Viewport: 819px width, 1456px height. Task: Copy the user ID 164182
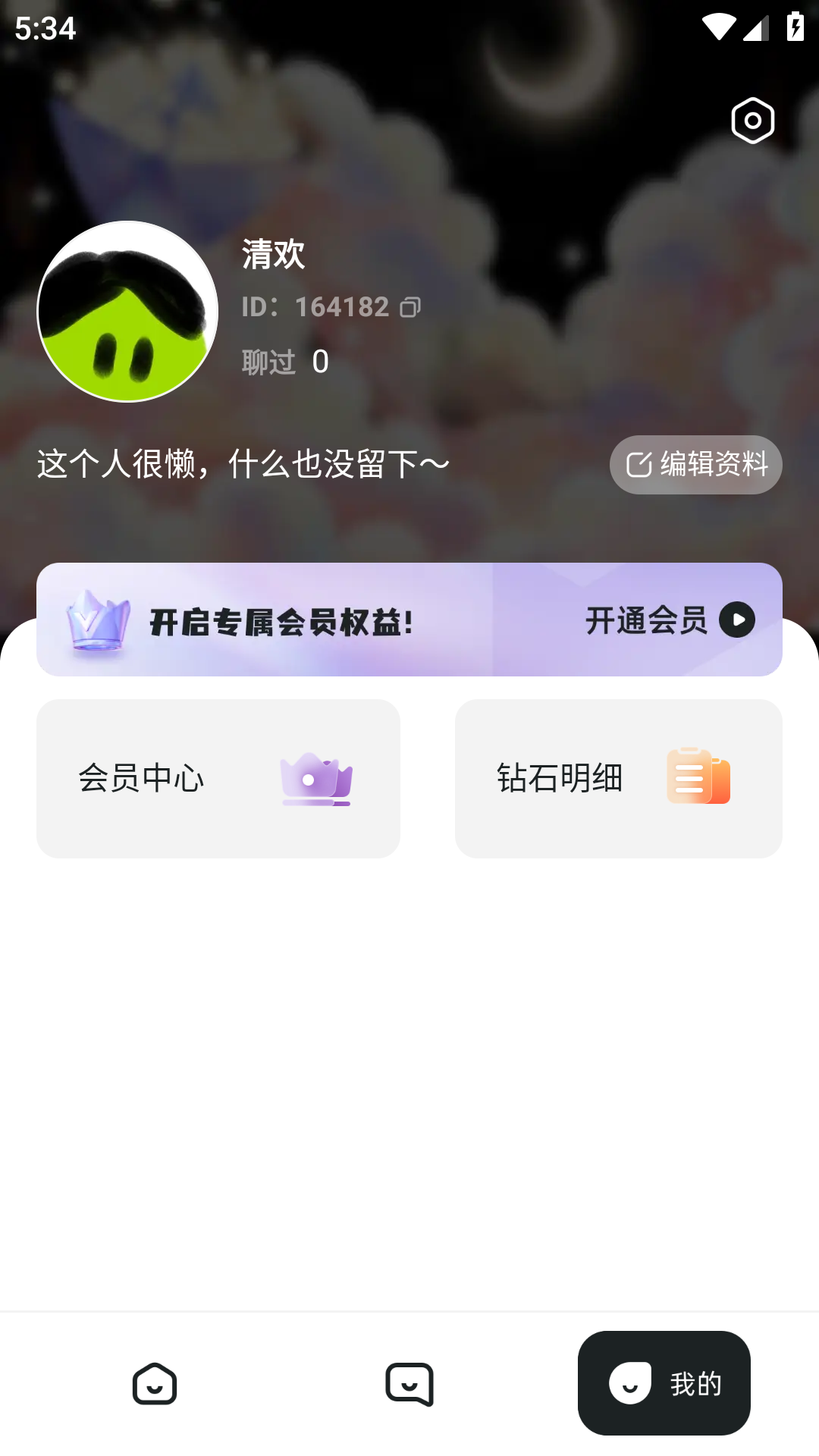point(410,307)
